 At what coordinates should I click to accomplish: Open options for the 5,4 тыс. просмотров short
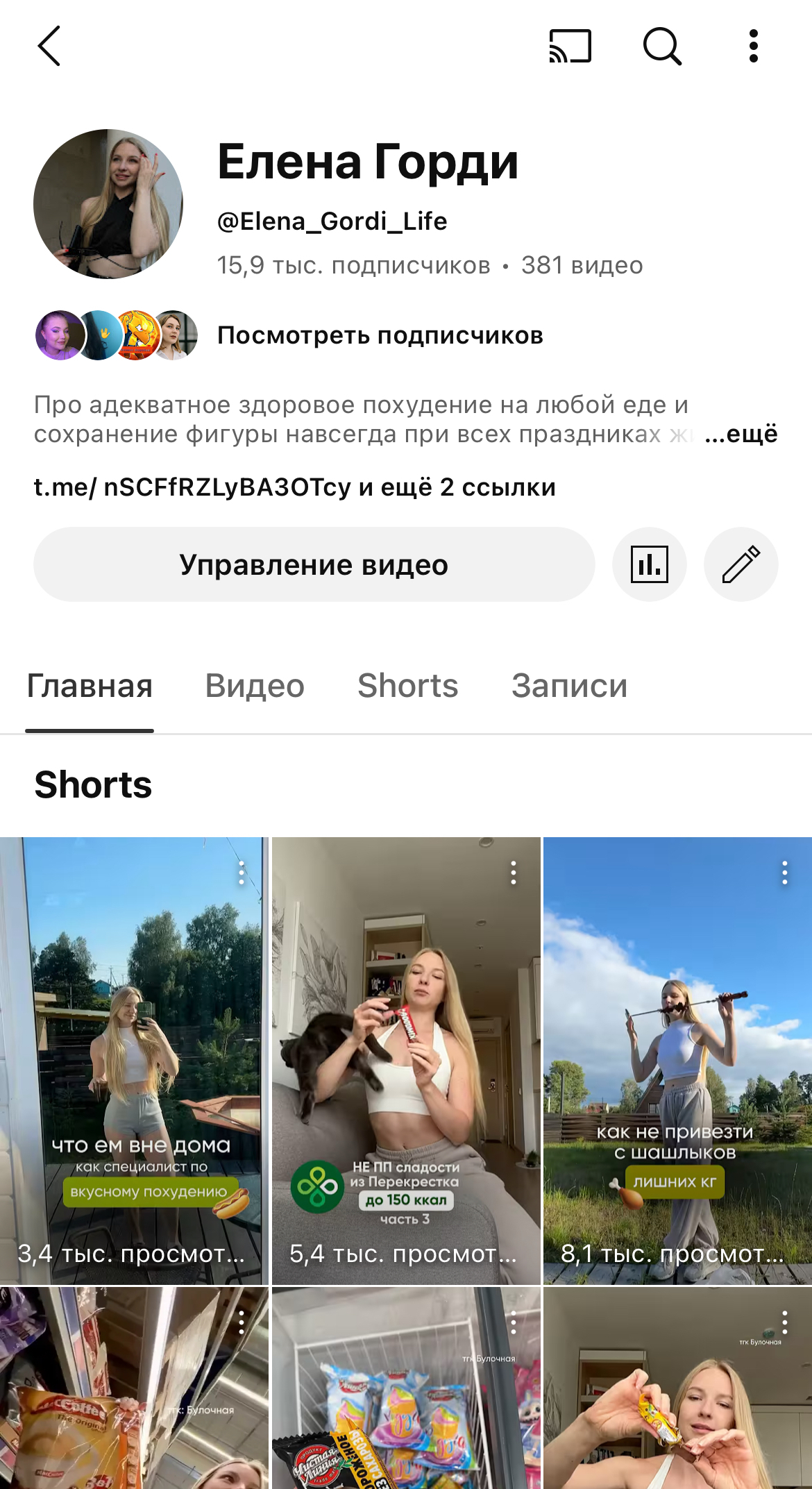514,873
